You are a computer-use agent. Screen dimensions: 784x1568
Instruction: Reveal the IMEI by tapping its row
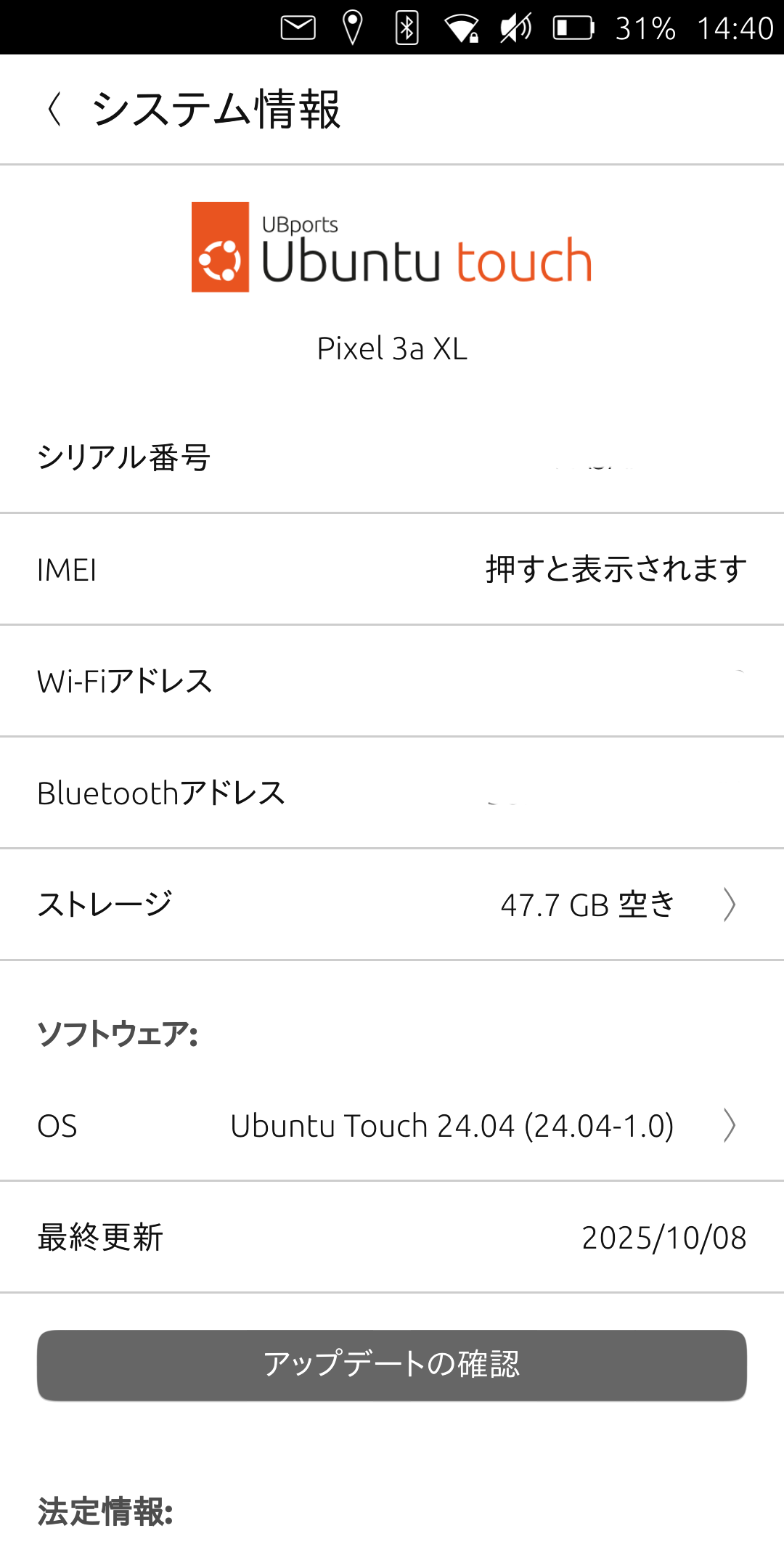pos(392,569)
